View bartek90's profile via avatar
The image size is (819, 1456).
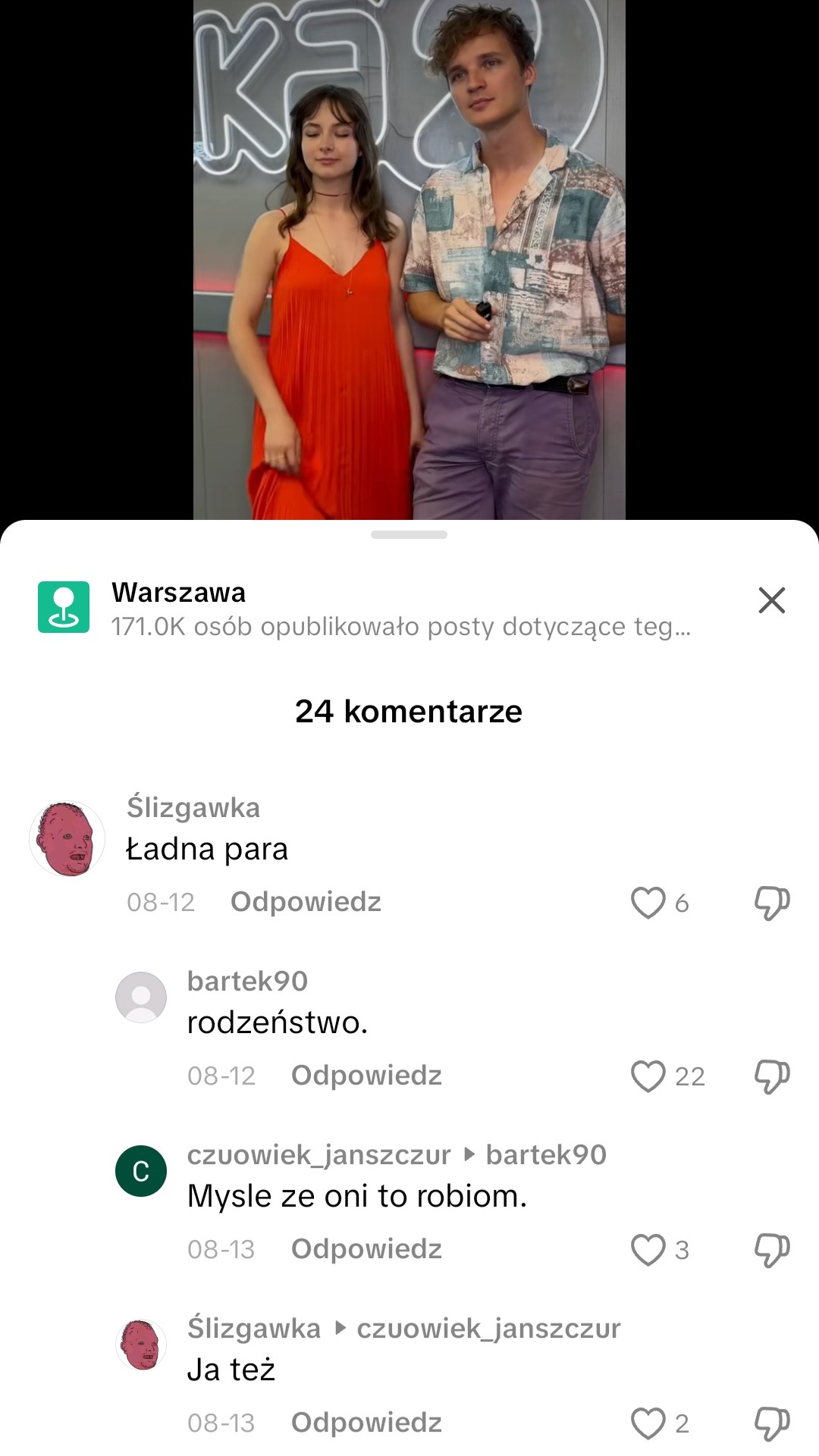pos(141,997)
